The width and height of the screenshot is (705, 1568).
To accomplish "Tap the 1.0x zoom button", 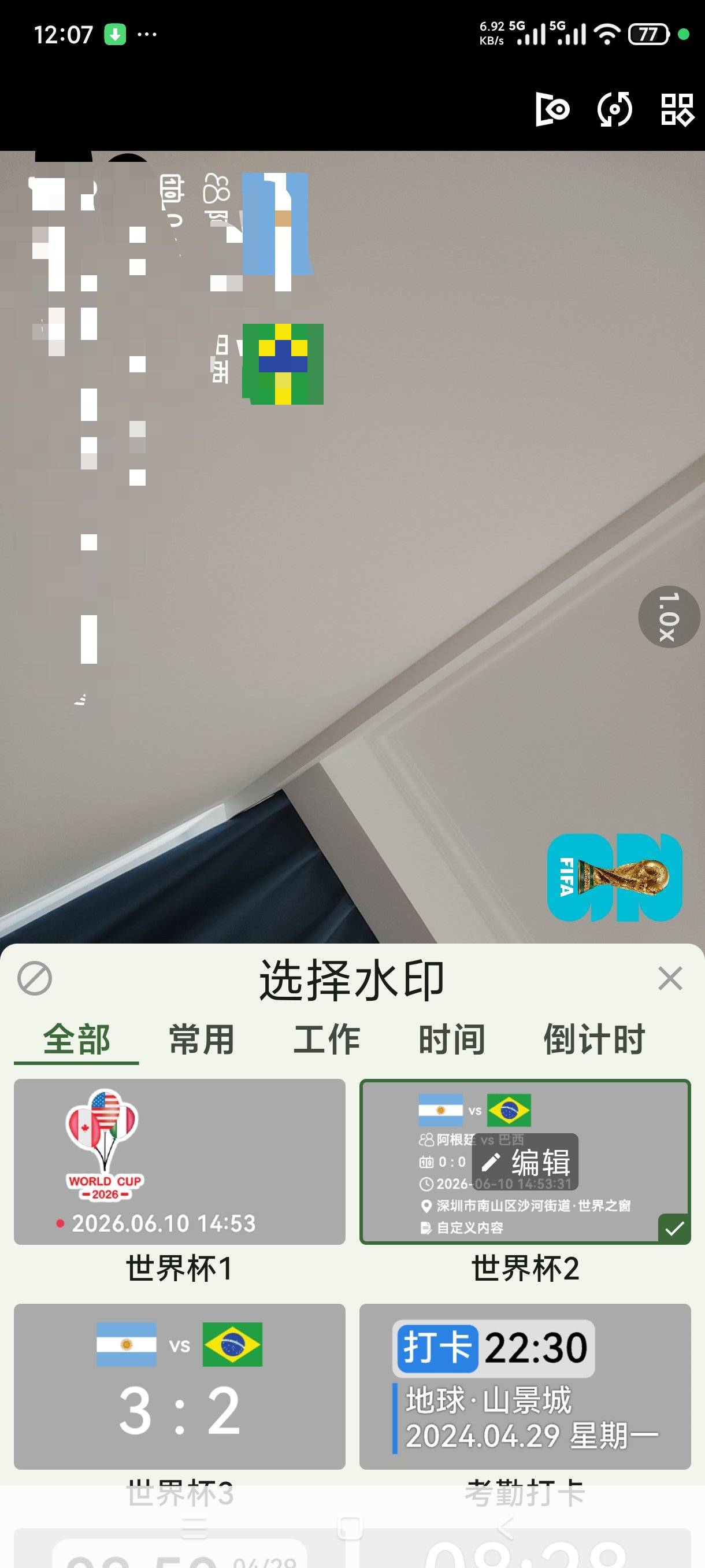I will pyautogui.click(x=669, y=616).
